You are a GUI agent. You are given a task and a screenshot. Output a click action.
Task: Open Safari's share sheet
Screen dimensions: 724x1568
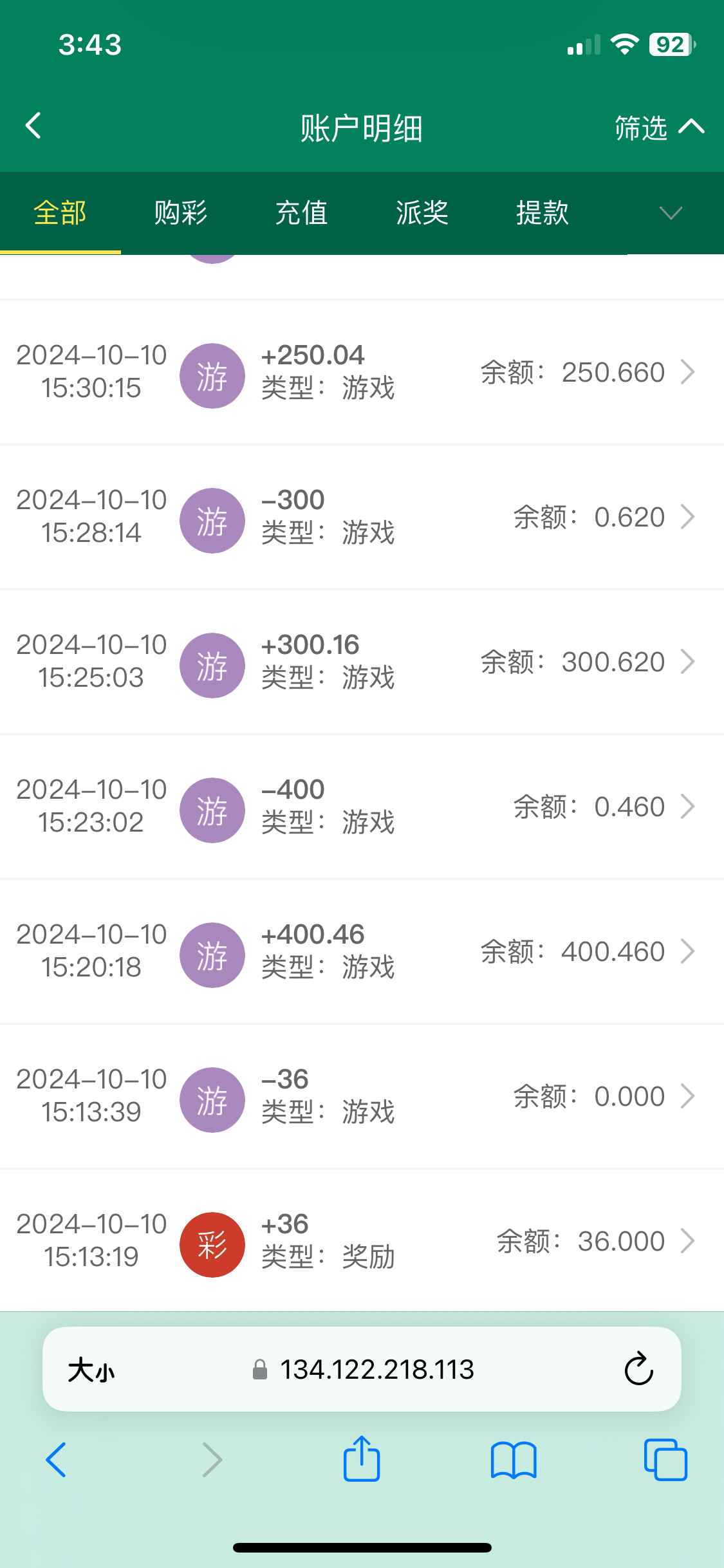(362, 1459)
